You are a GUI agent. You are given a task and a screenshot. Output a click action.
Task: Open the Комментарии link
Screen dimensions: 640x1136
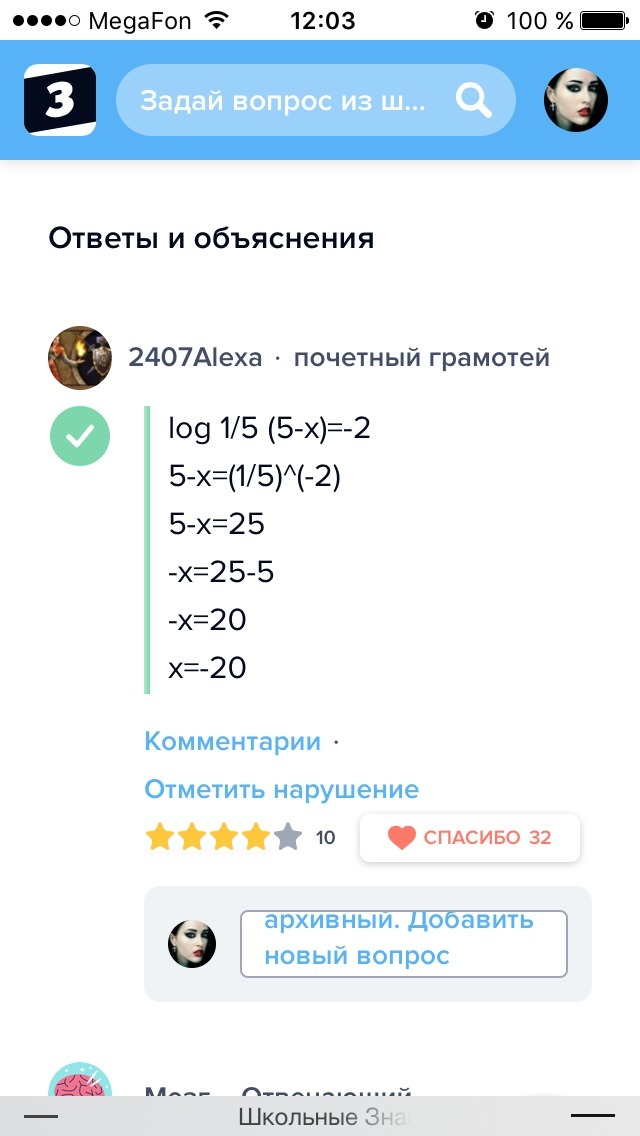[232, 742]
